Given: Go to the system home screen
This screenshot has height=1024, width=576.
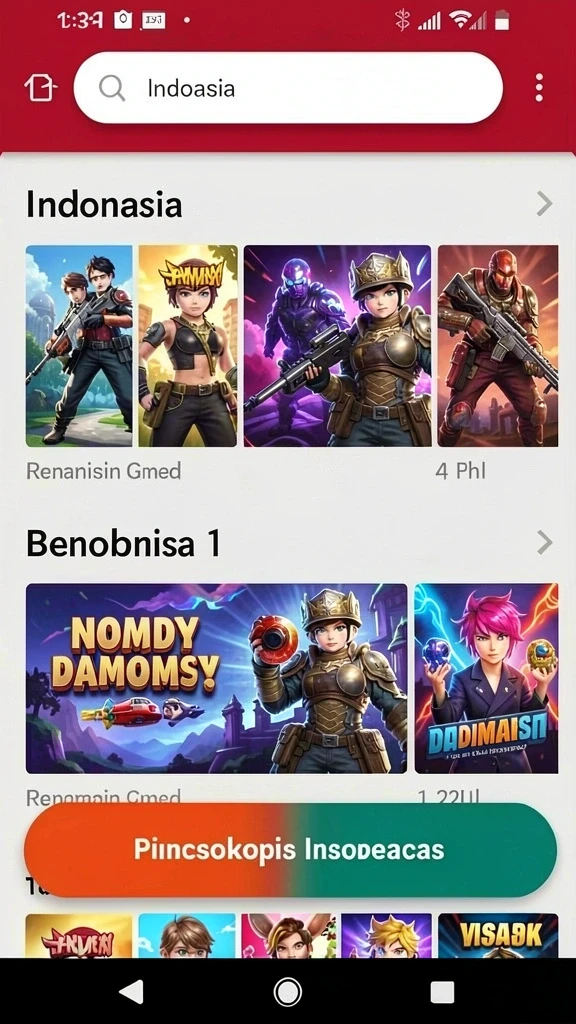Looking at the screenshot, I should (x=287, y=991).
